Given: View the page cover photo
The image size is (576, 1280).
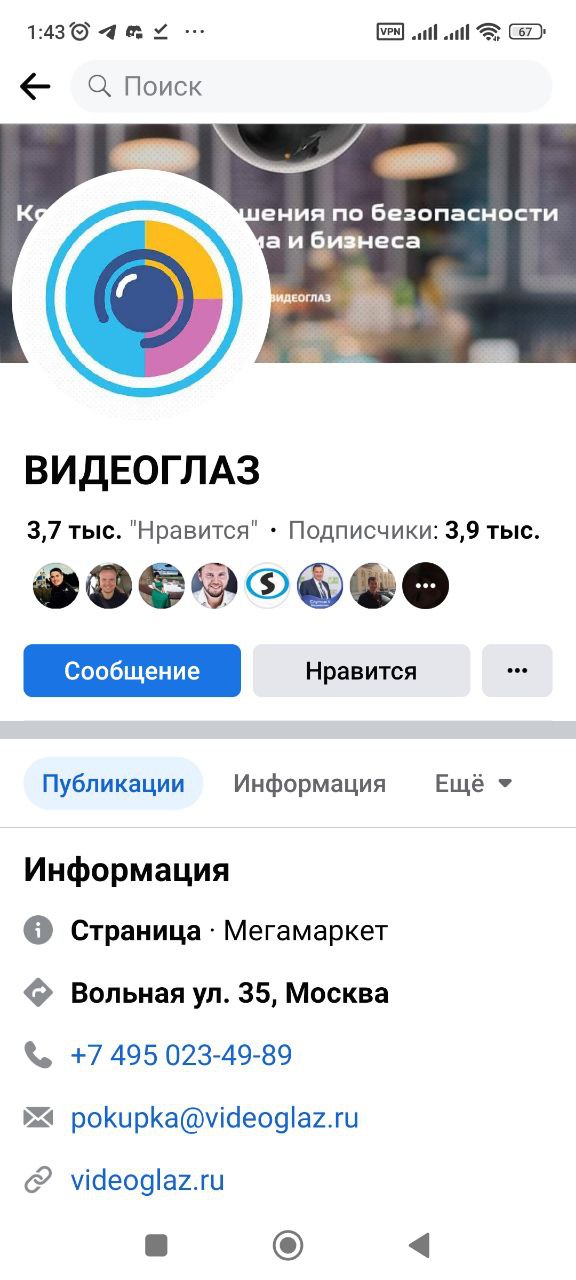Looking at the screenshot, I should pyautogui.click(x=420, y=240).
